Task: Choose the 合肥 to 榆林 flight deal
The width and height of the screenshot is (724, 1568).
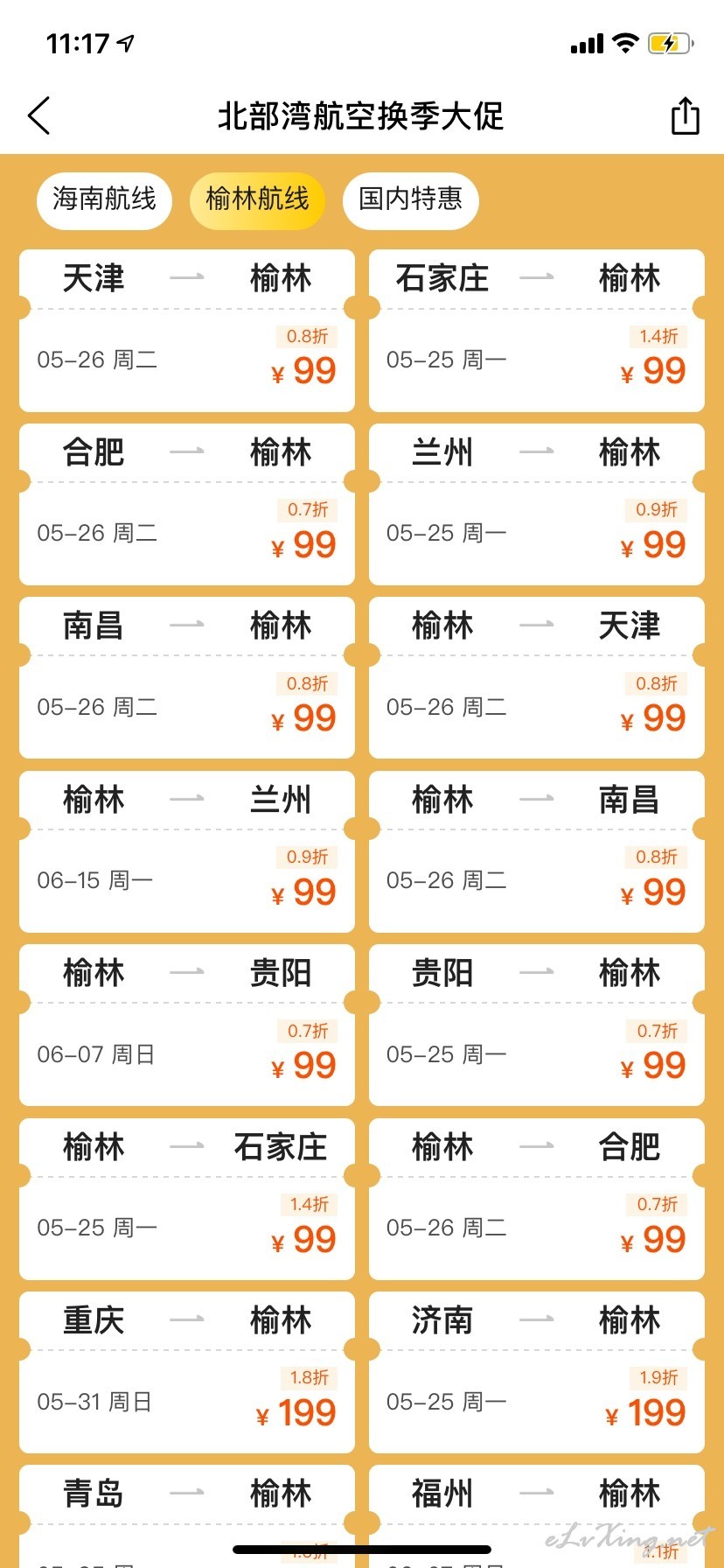Action: (187, 504)
